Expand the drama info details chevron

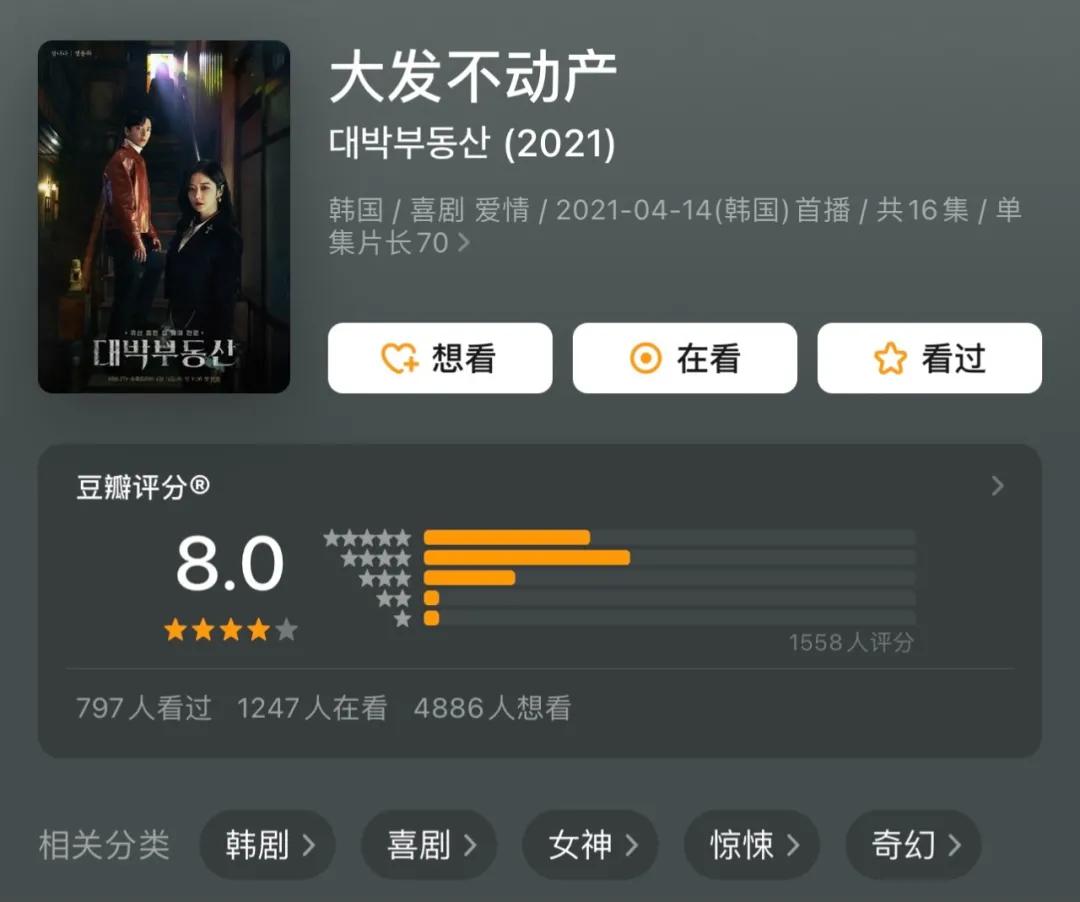point(463,242)
